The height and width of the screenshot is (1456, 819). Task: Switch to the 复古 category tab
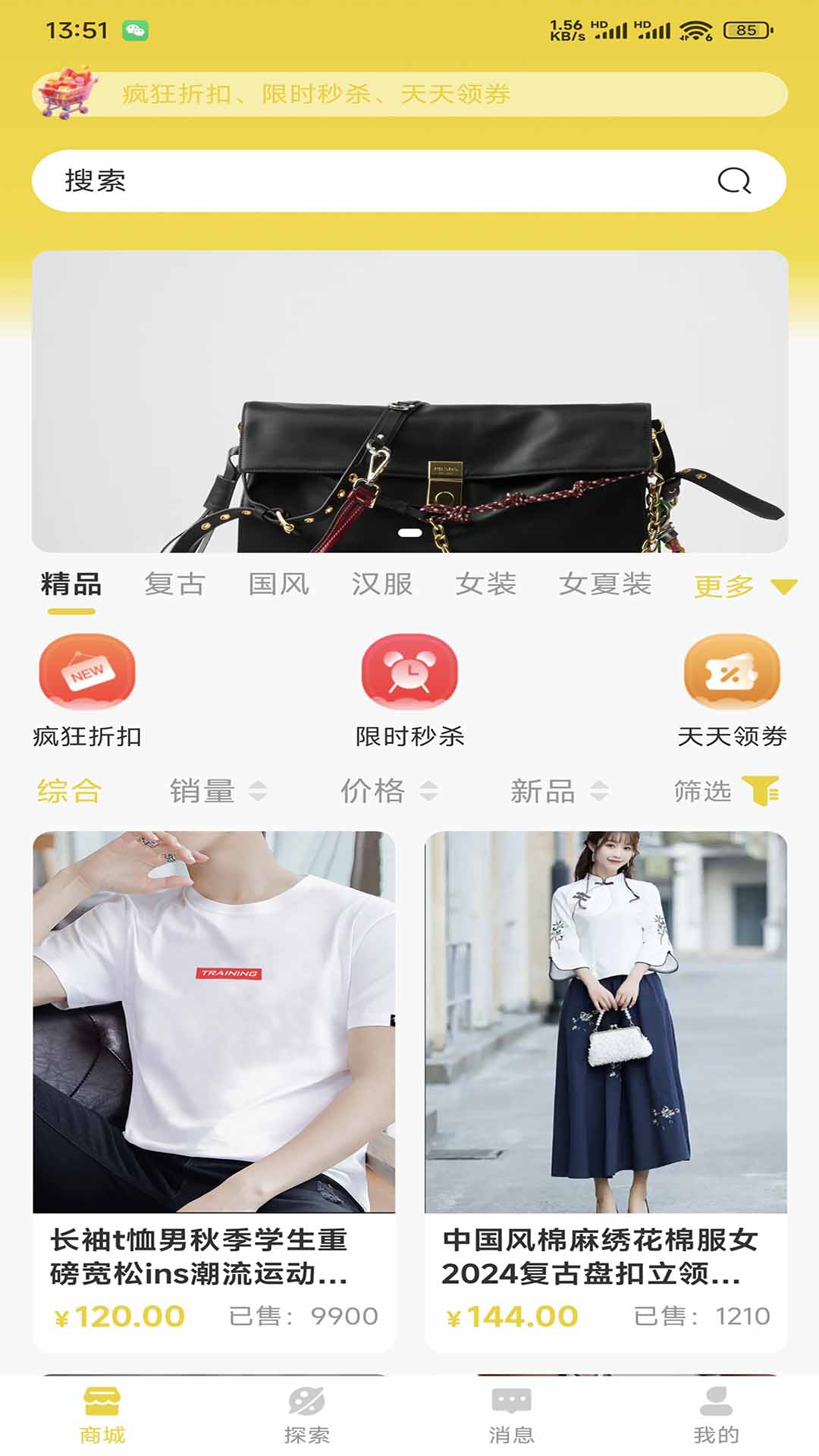[x=174, y=584]
